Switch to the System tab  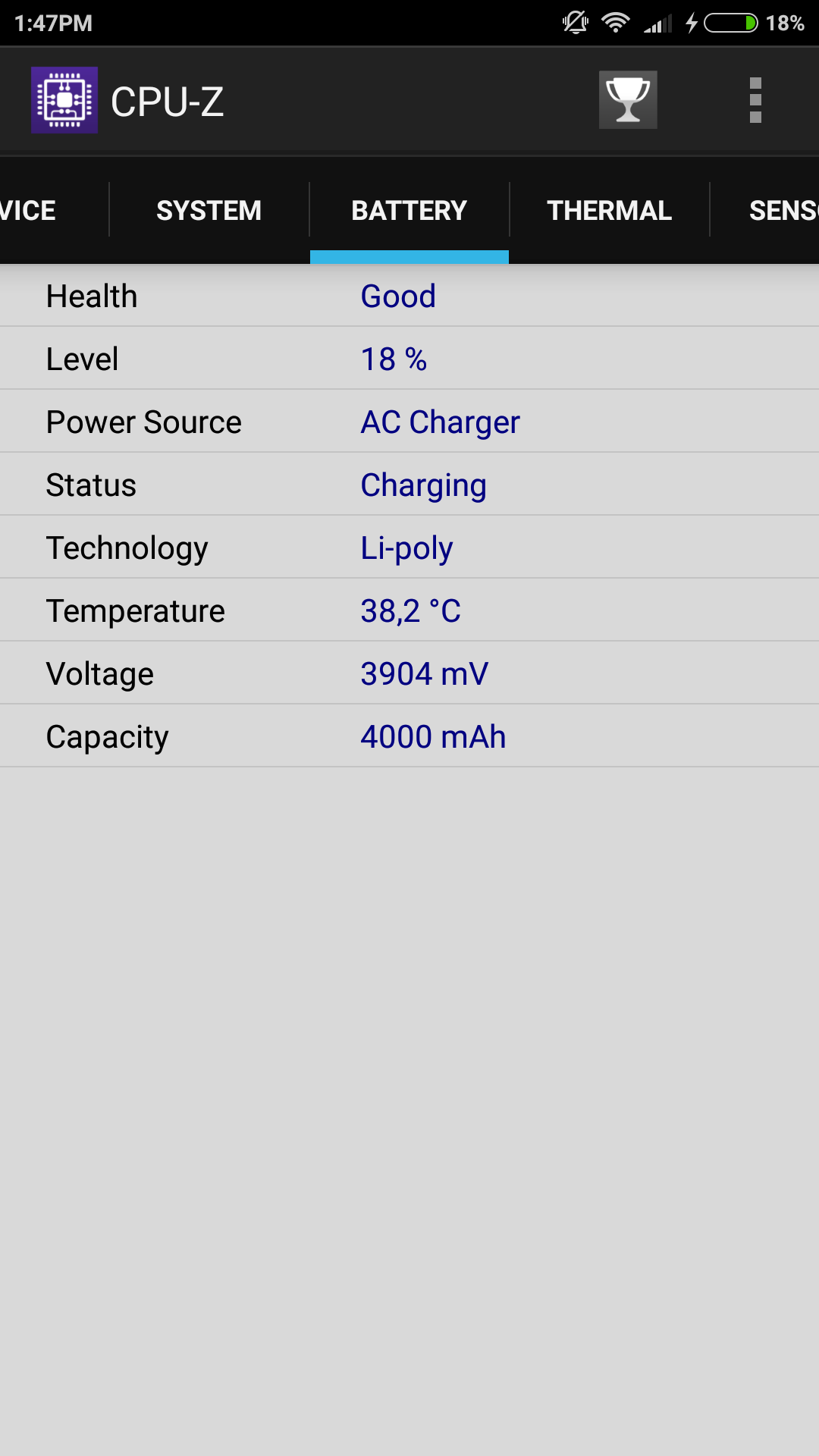[209, 210]
